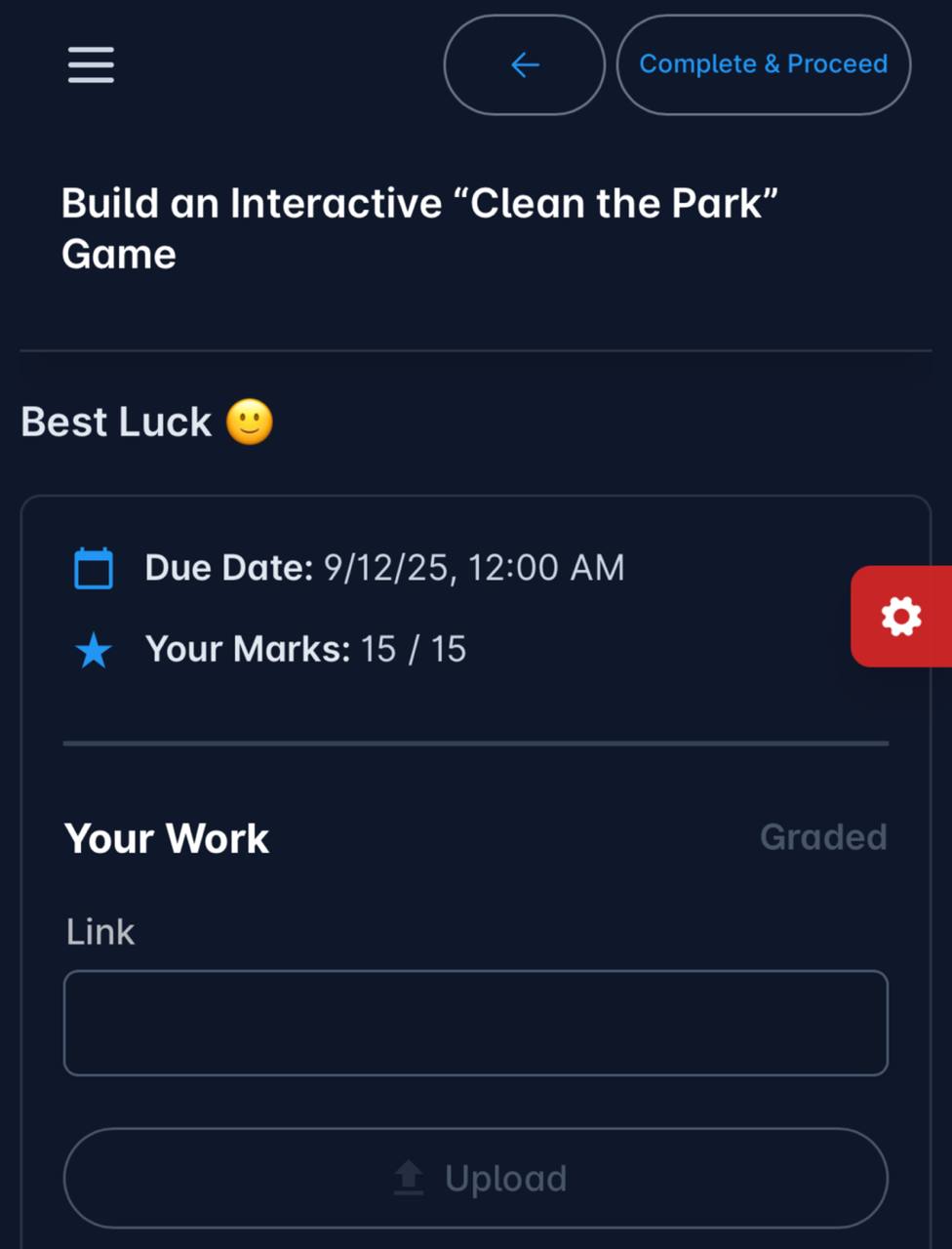Viewport: 952px width, 1249px height.
Task: Tap the Upload button
Action: [x=475, y=1178]
